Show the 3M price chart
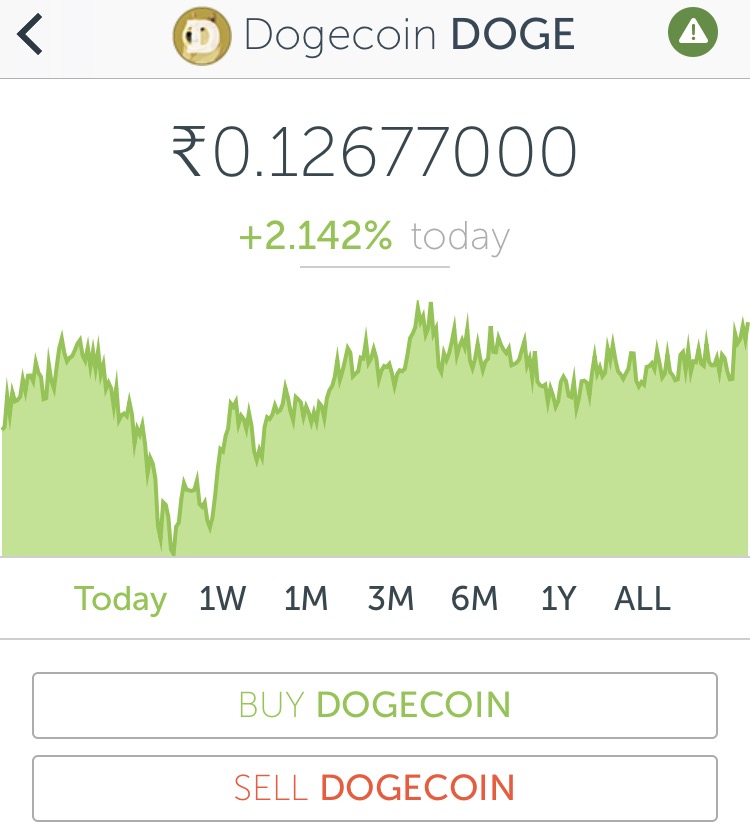This screenshot has width=750, height=828. (x=390, y=599)
